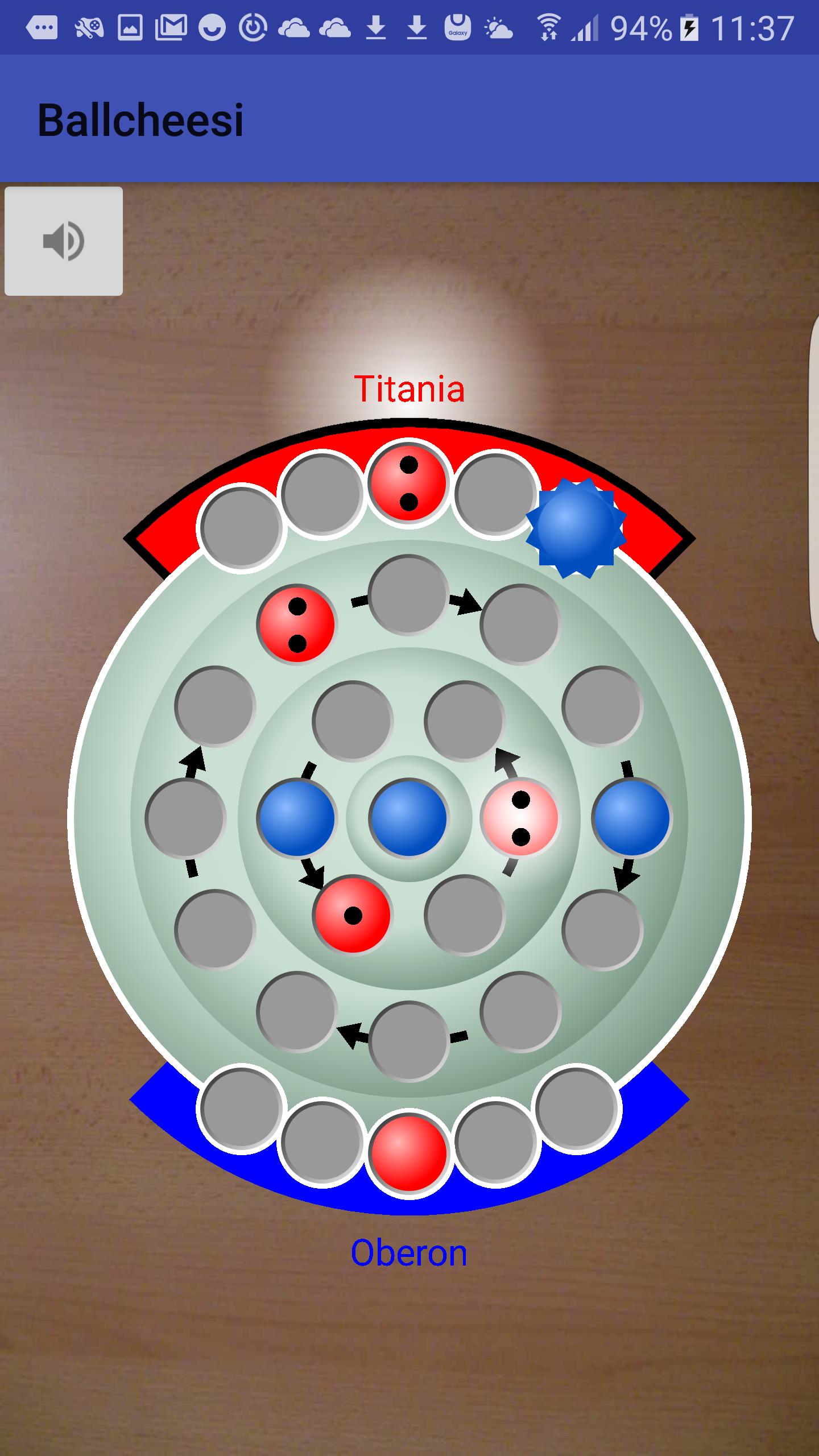819x1456 pixels.
Task: Select the blue ball in the board's center
Action: click(408, 818)
